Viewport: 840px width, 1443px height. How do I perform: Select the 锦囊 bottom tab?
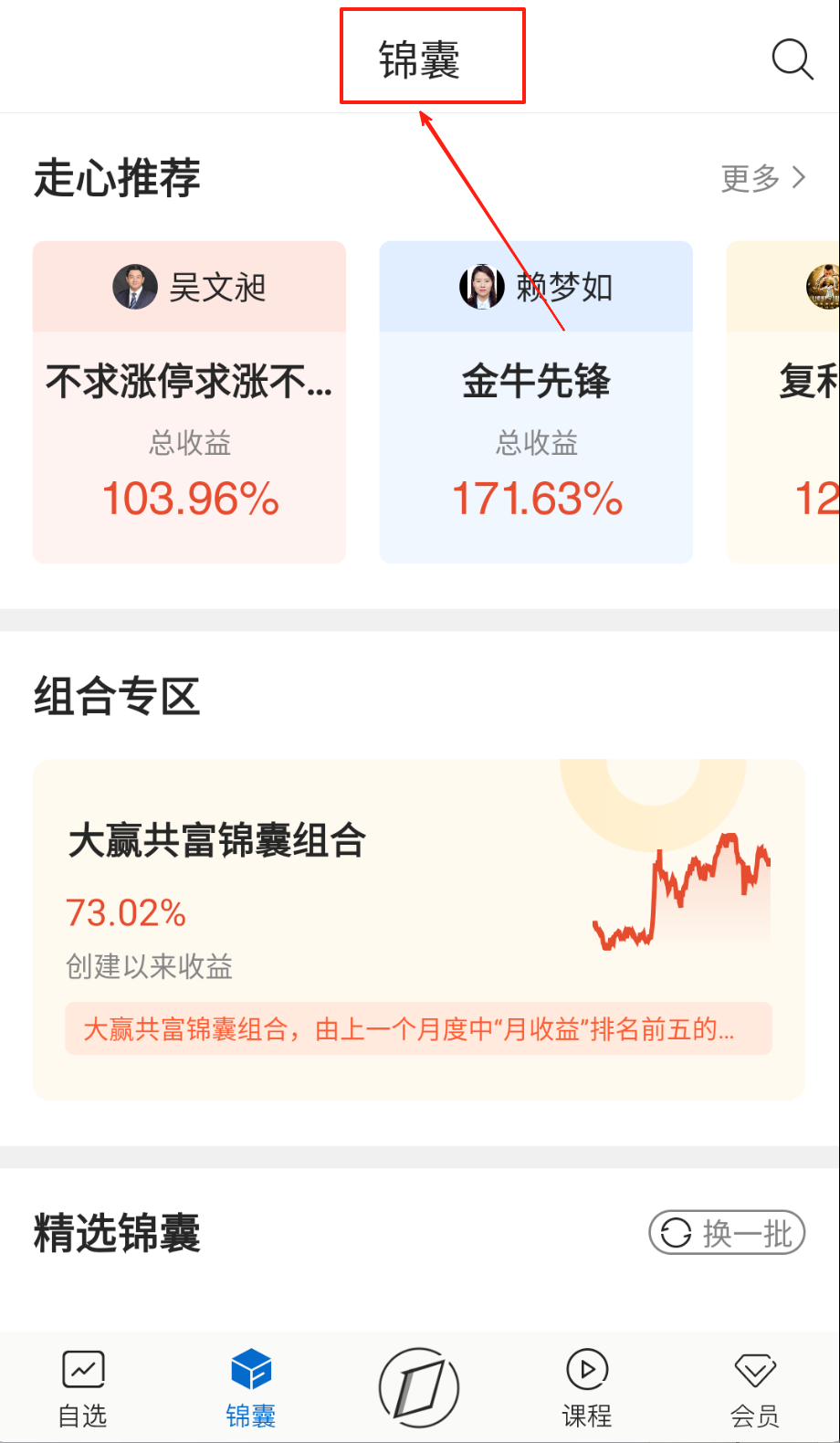(251, 1388)
